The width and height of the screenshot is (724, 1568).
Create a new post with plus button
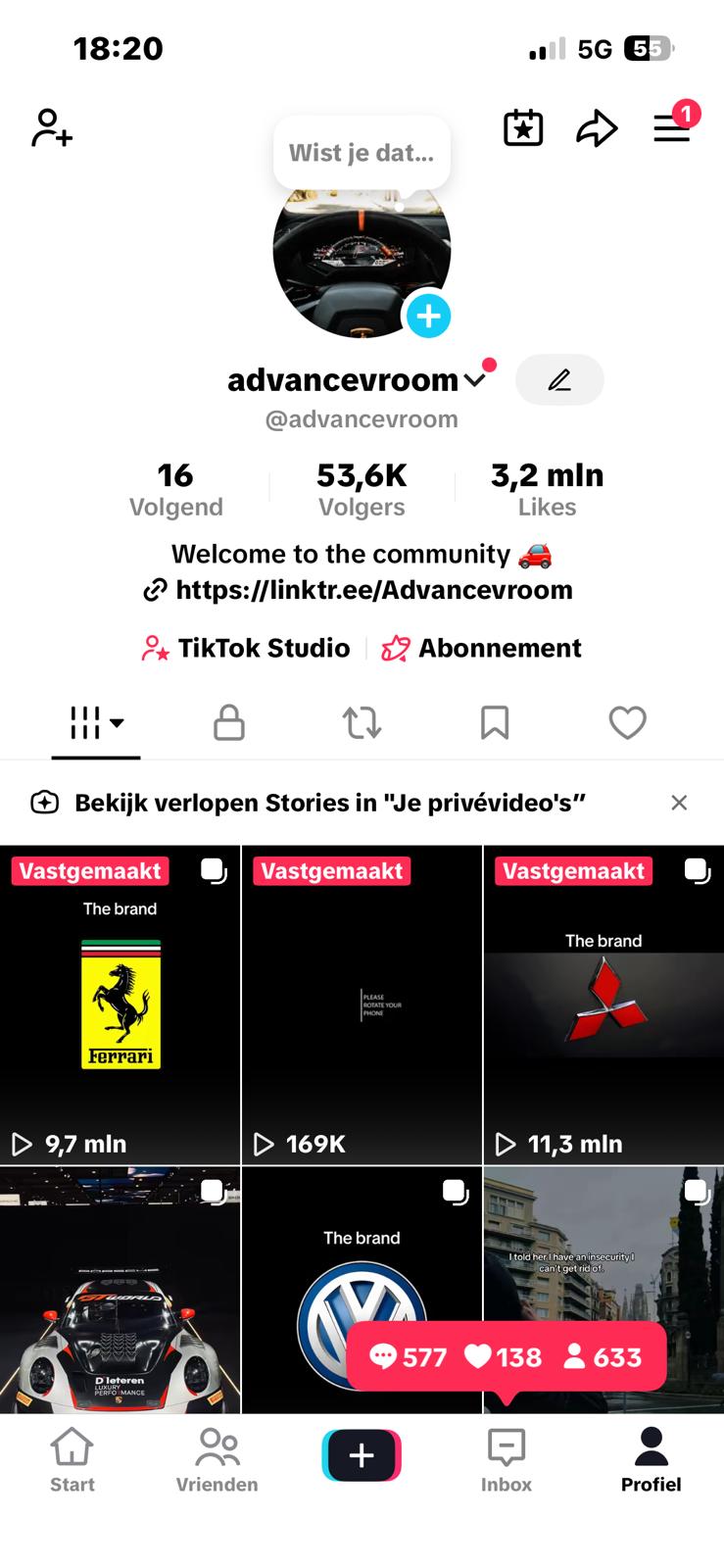pos(362,1455)
